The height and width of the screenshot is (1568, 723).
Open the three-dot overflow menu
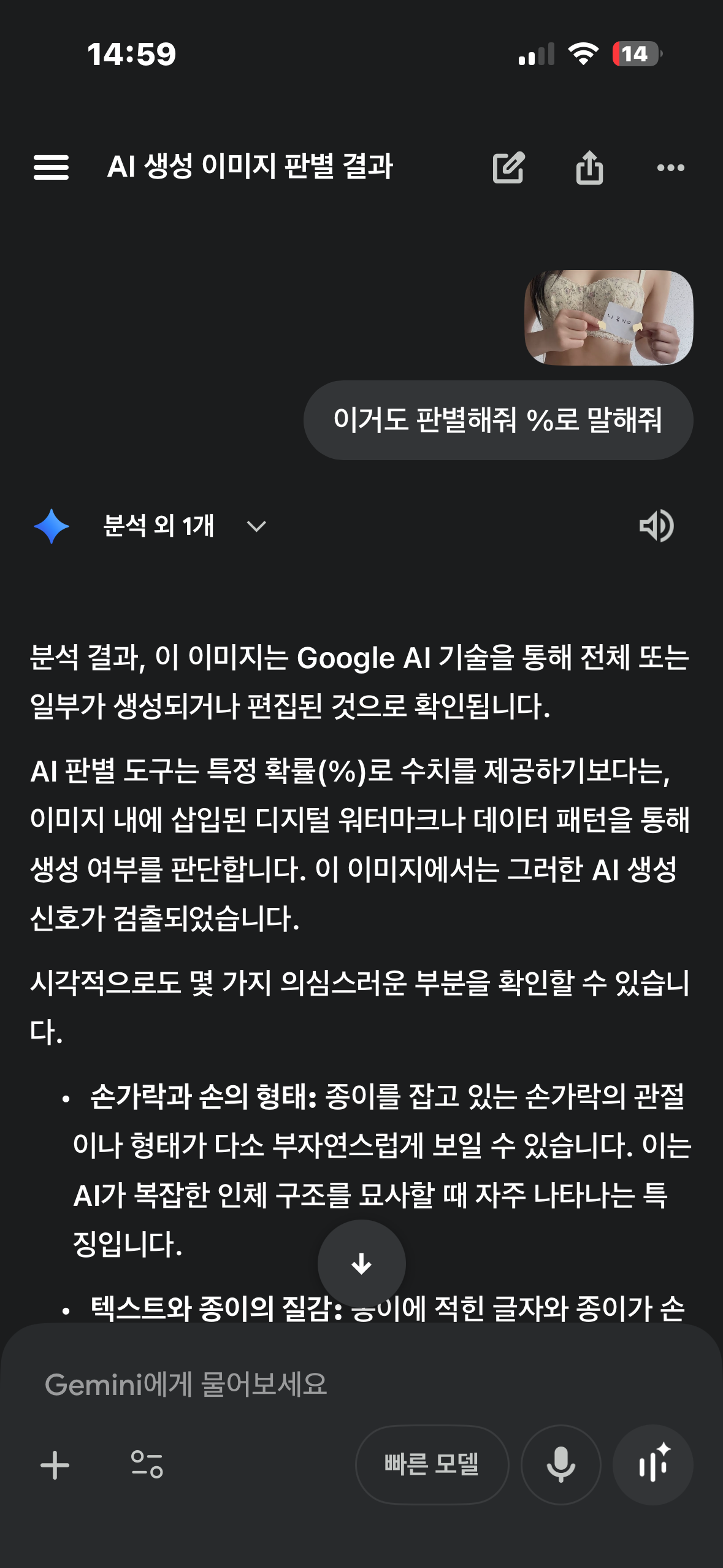pyautogui.click(x=670, y=167)
